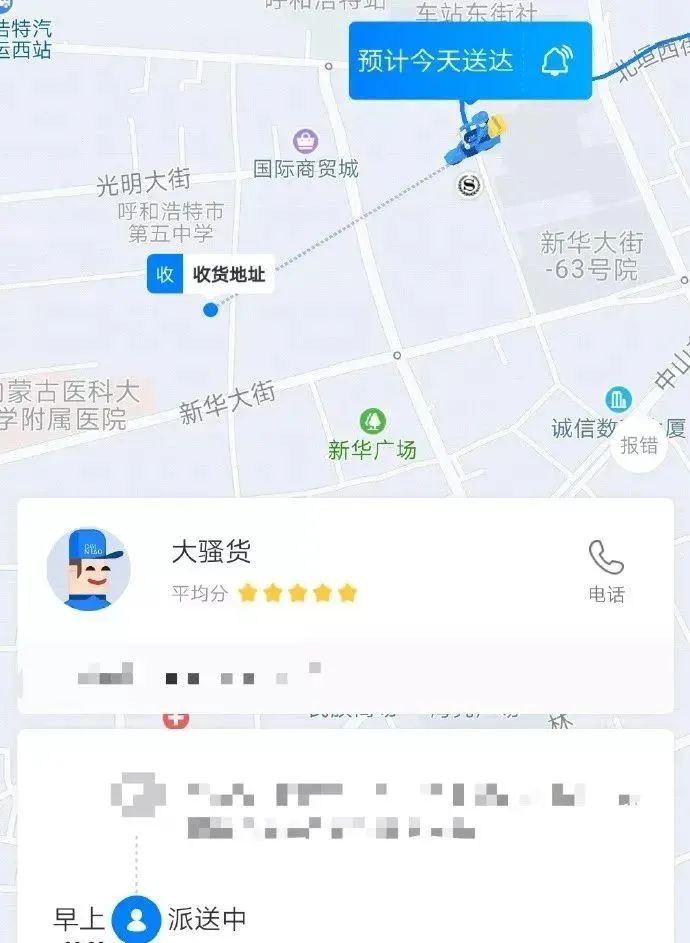Tap the 收货地址 delivery address marker

pyautogui.click(x=211, y=274)
